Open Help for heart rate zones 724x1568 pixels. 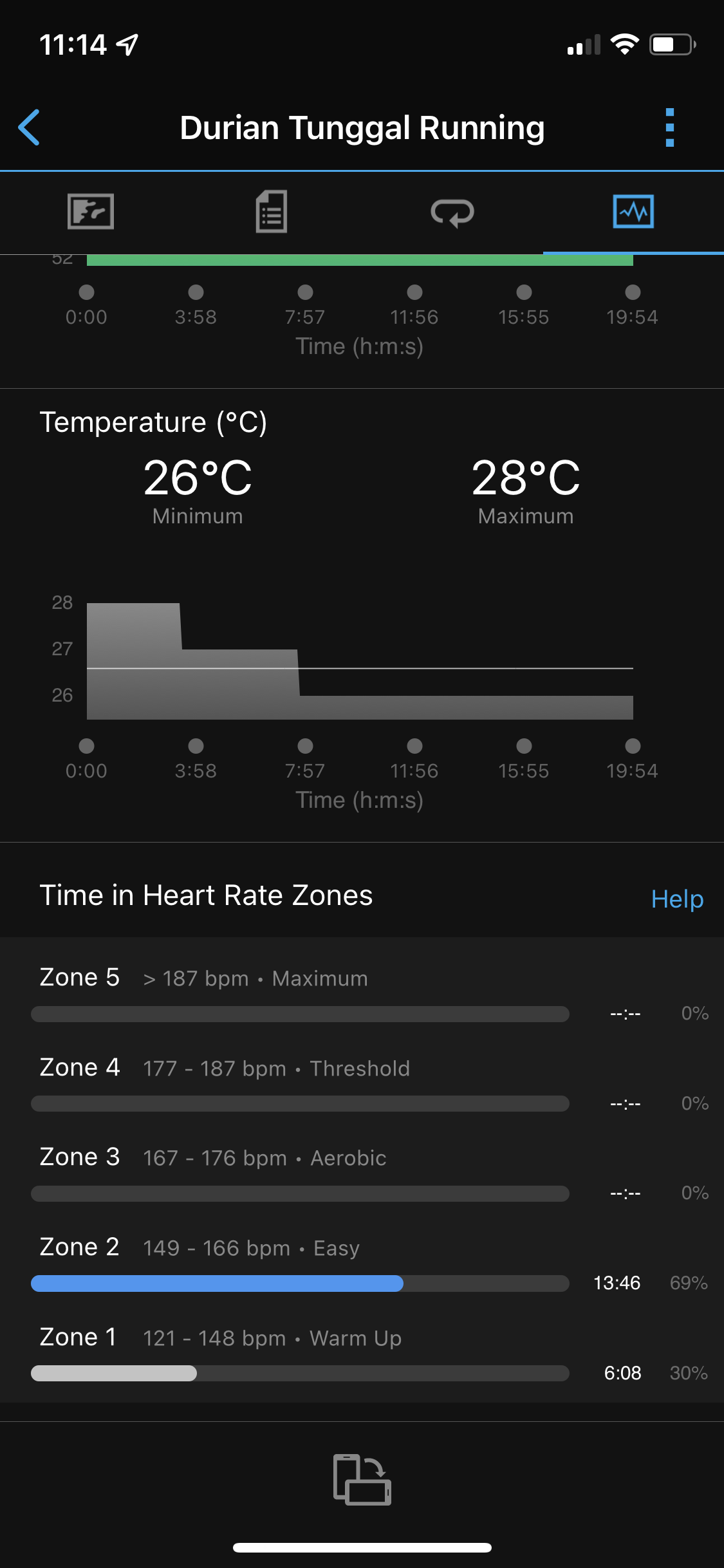click(x=677, y=899)
